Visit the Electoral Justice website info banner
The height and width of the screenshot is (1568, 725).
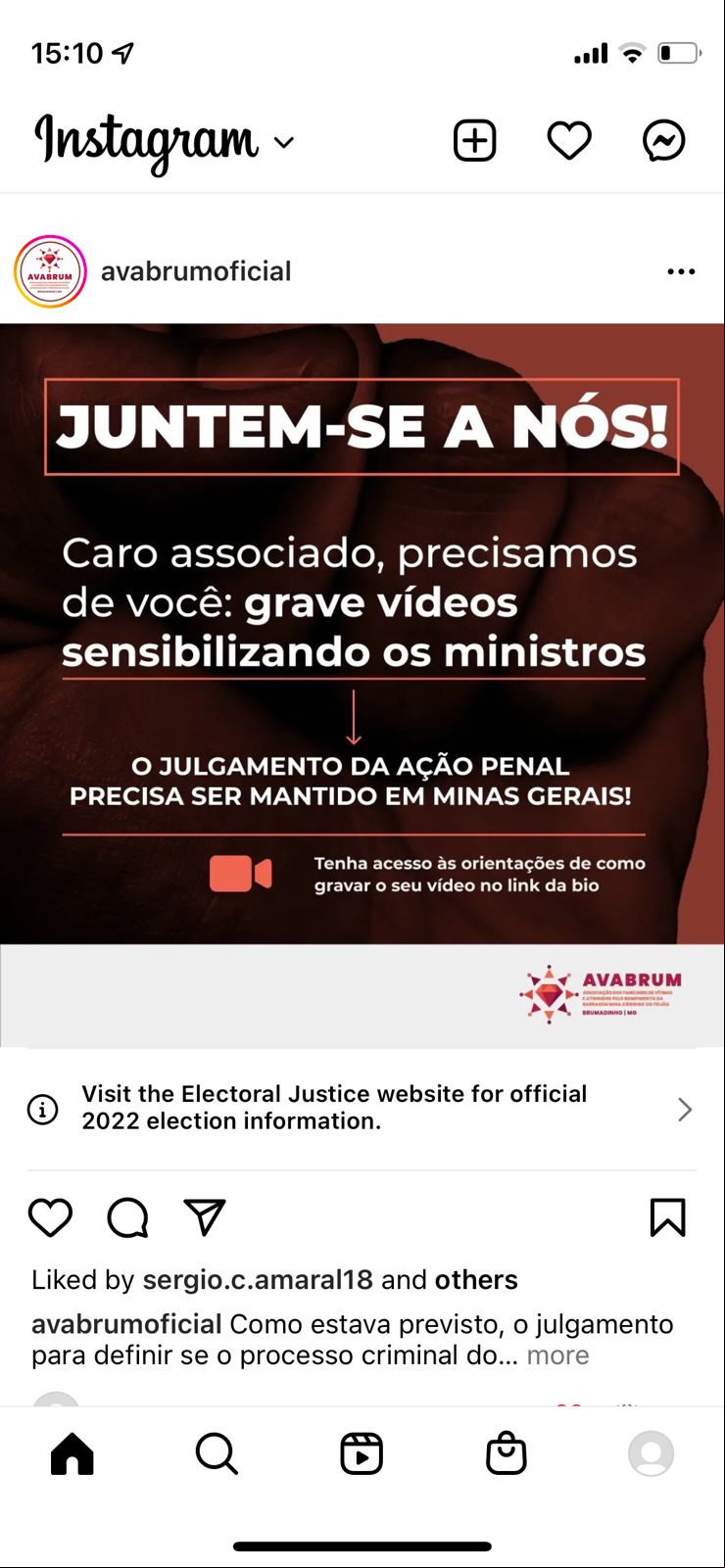coord(362,1108)
